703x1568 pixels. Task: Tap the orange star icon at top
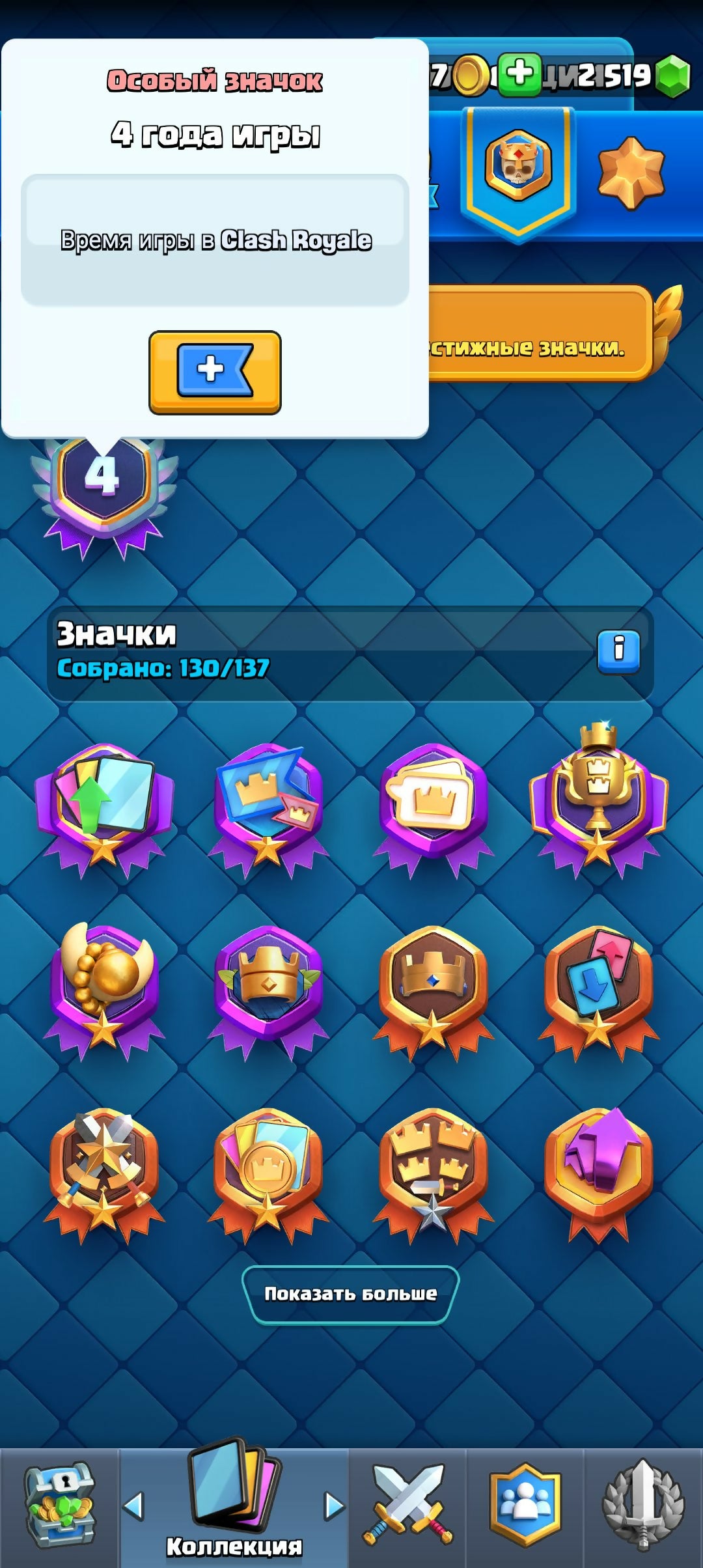631,172
